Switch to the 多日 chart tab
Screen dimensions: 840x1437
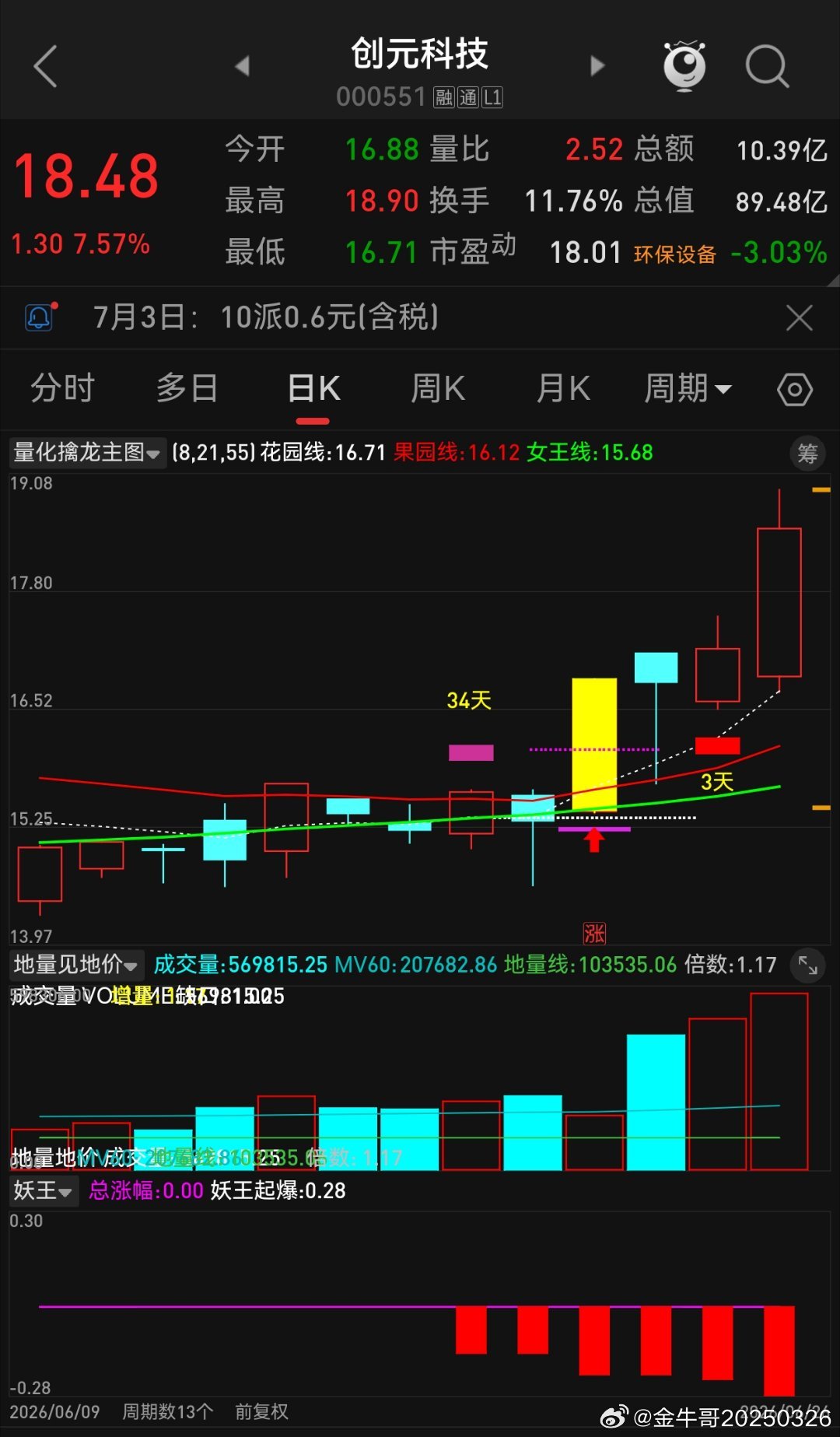pyautogui.click(x=187, y=388)
